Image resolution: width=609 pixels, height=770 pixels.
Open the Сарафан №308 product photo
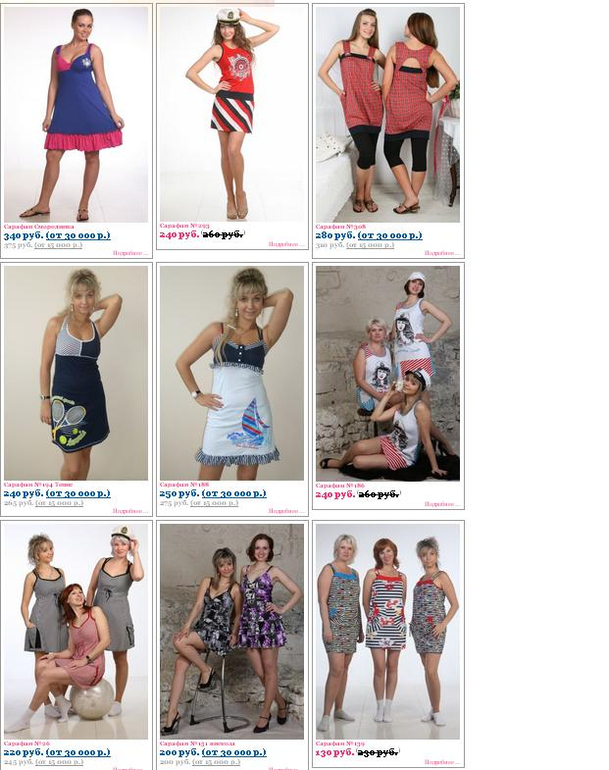coord(388,114)
